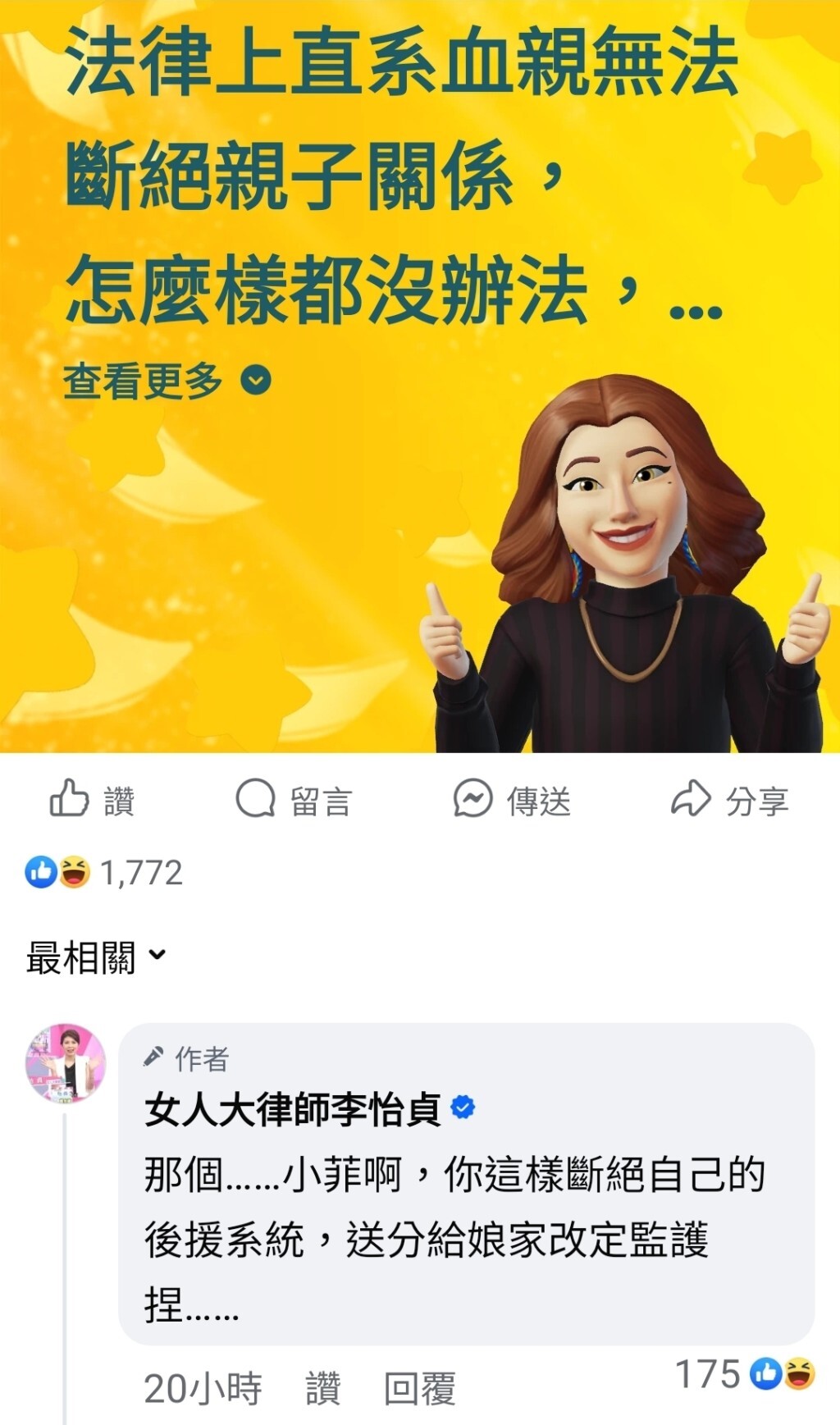This screenshot has width=840, height=1425.
Task: Reply to the author's comment with 回覆
Action: tap(419, 1389)
